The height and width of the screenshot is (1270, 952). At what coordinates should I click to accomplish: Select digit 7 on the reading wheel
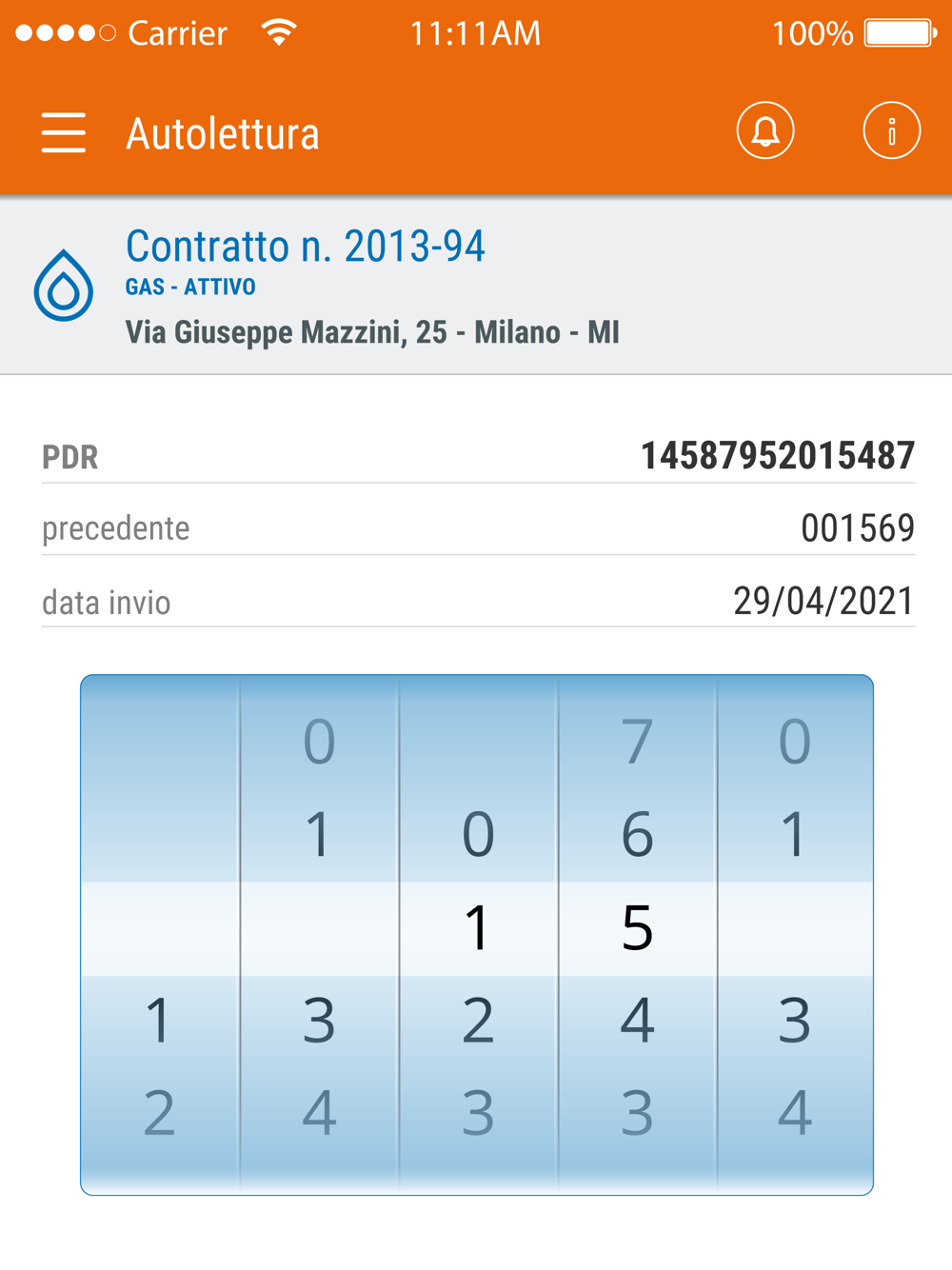637,742
